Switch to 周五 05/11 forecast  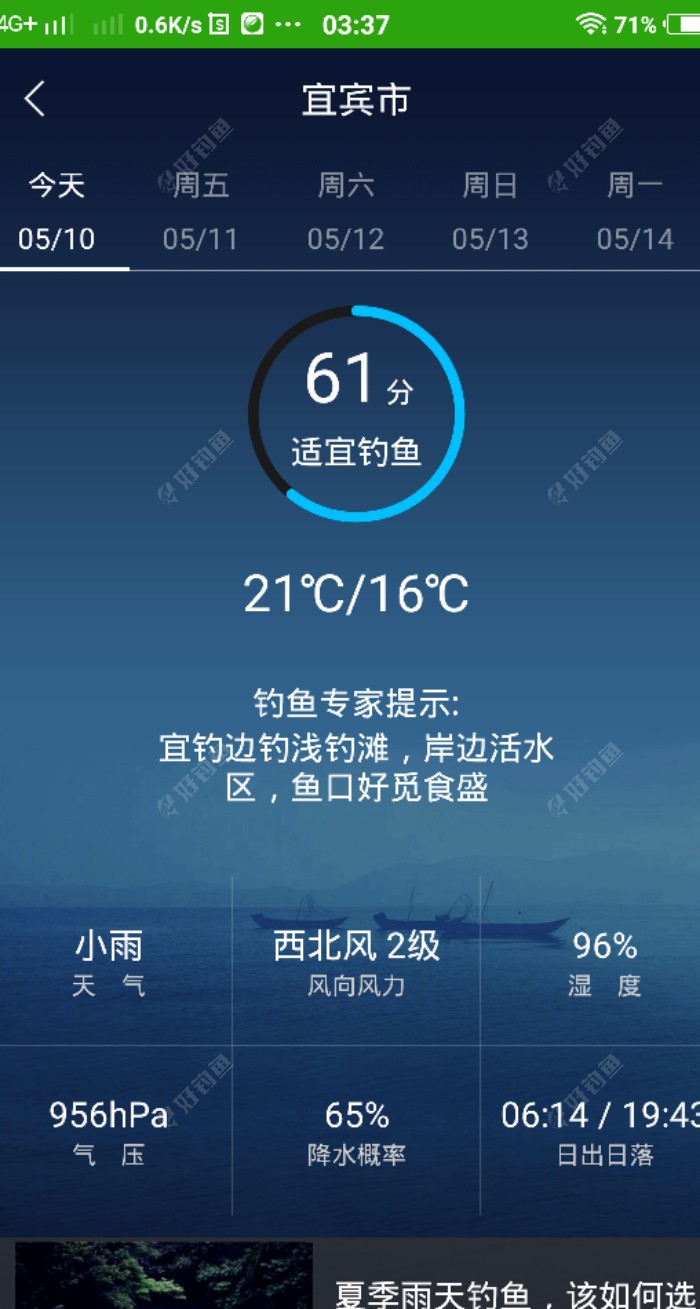[x=201, y=212]
